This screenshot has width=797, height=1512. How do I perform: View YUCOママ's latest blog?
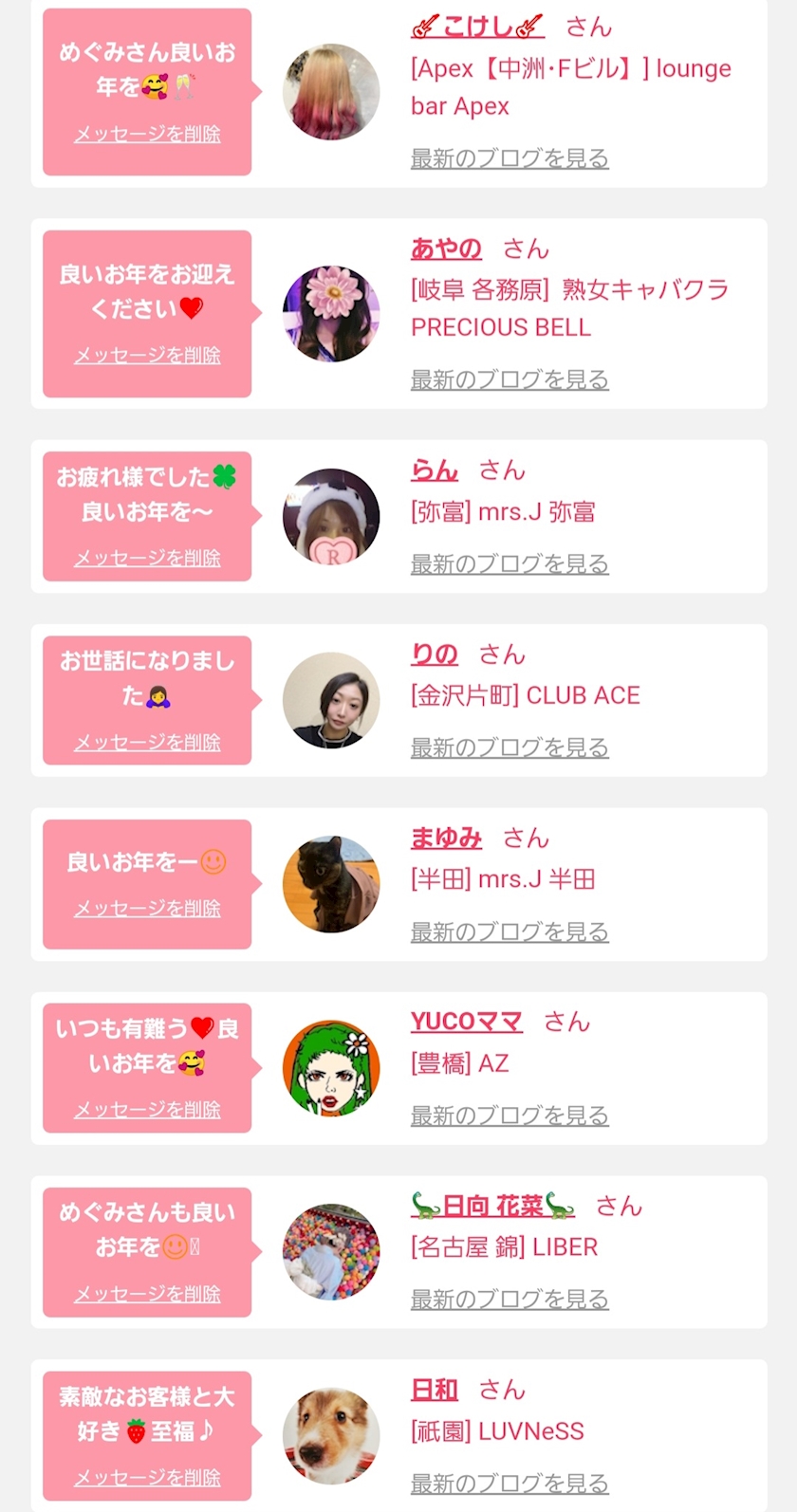pyautogui.click(x=510, y=1116)
